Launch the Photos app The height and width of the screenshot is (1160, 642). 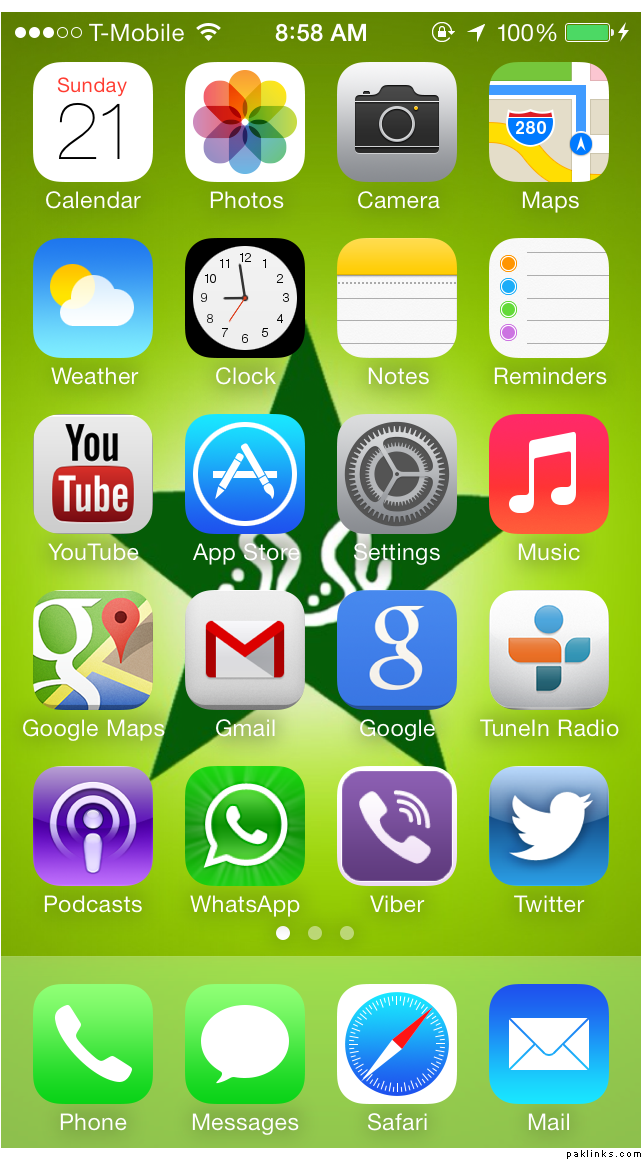(x=245, y=122)
